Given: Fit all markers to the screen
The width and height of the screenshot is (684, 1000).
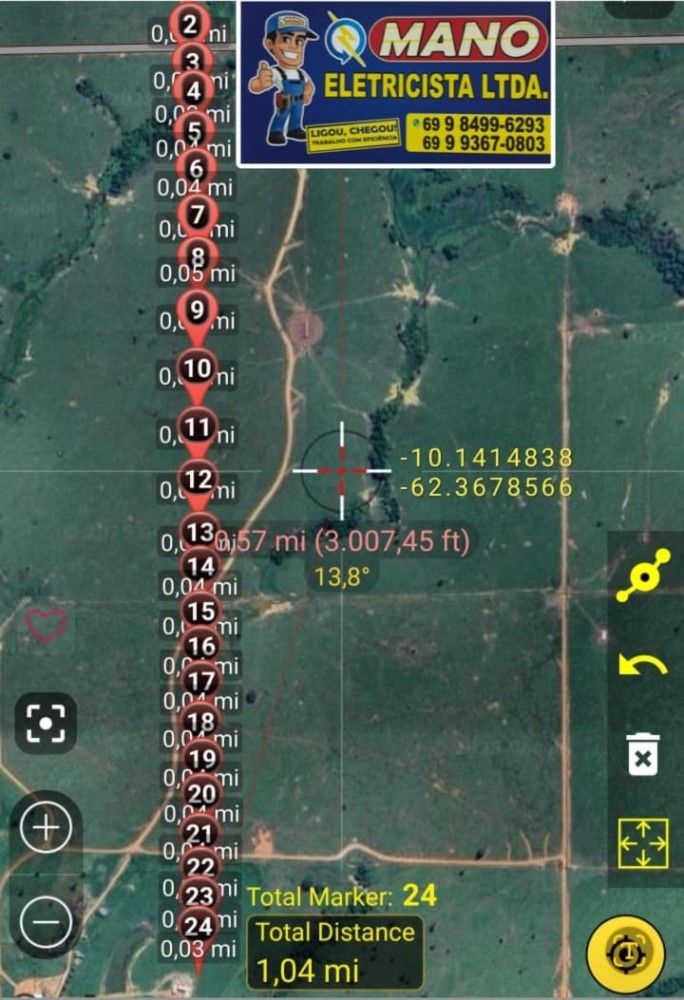Looking at the screenshot, I should coord(645,843).
